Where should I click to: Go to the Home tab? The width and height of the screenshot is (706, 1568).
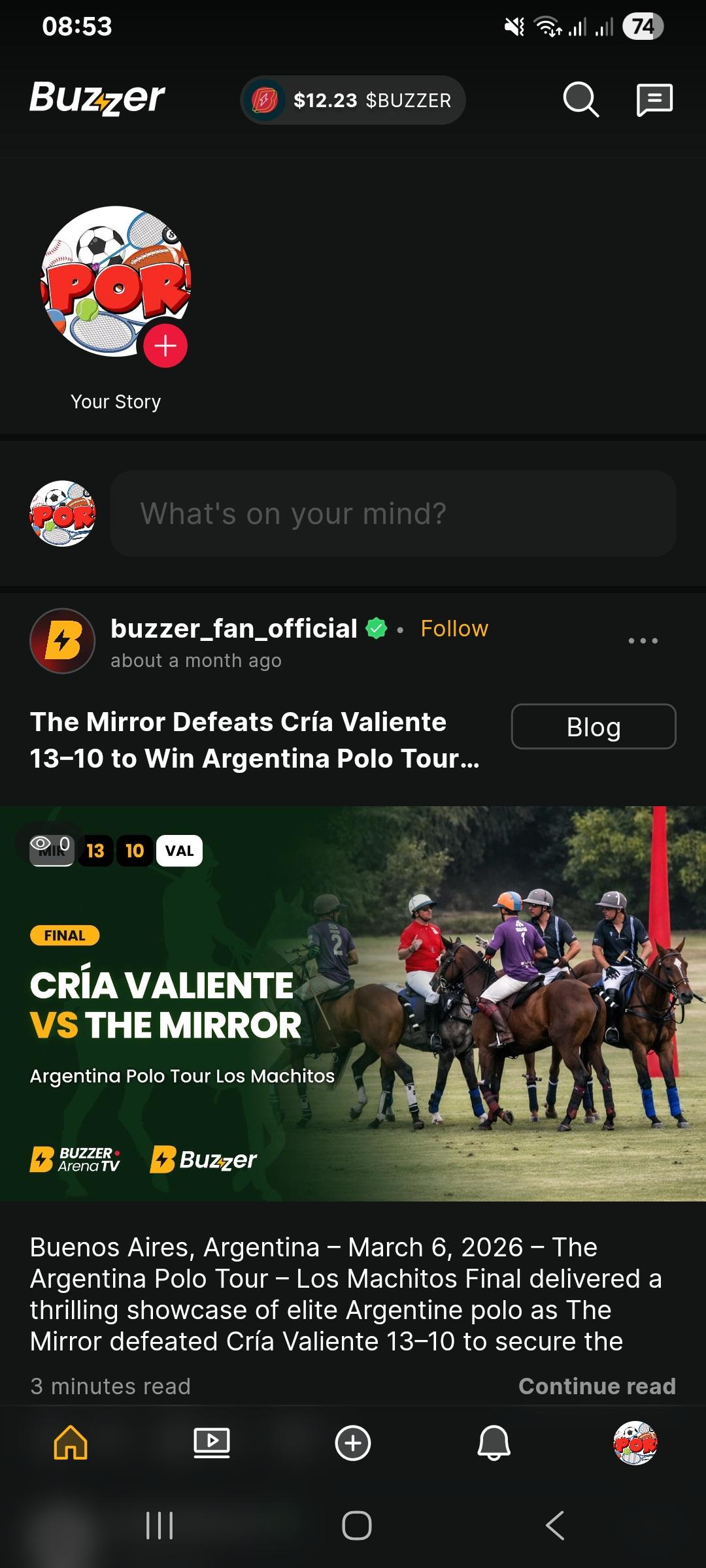coord(71,1443)
